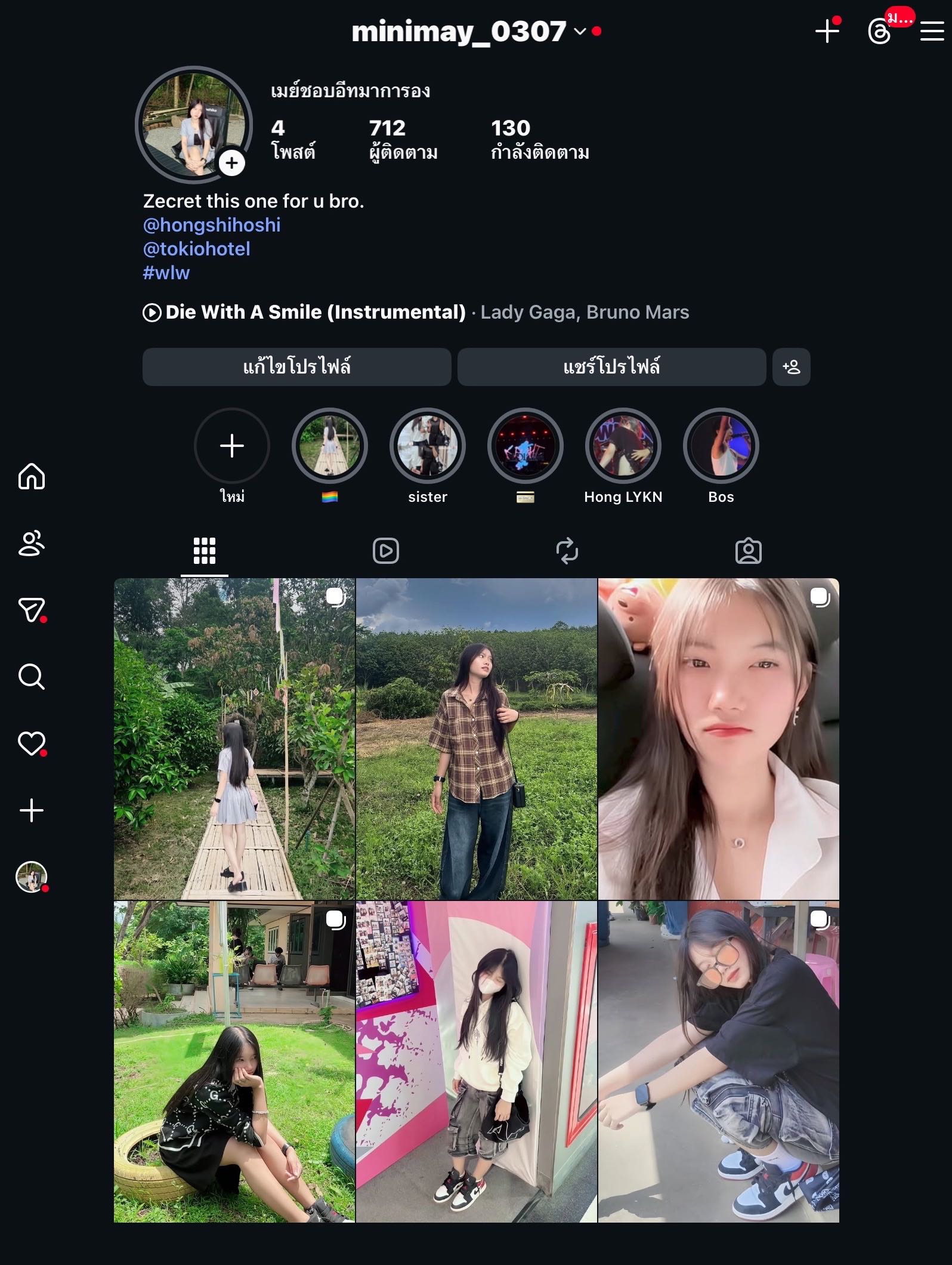Open the plaid shirt field post
Viewport: 952px width, 1265px height.
pyautogui.click(x=476, y=739)
